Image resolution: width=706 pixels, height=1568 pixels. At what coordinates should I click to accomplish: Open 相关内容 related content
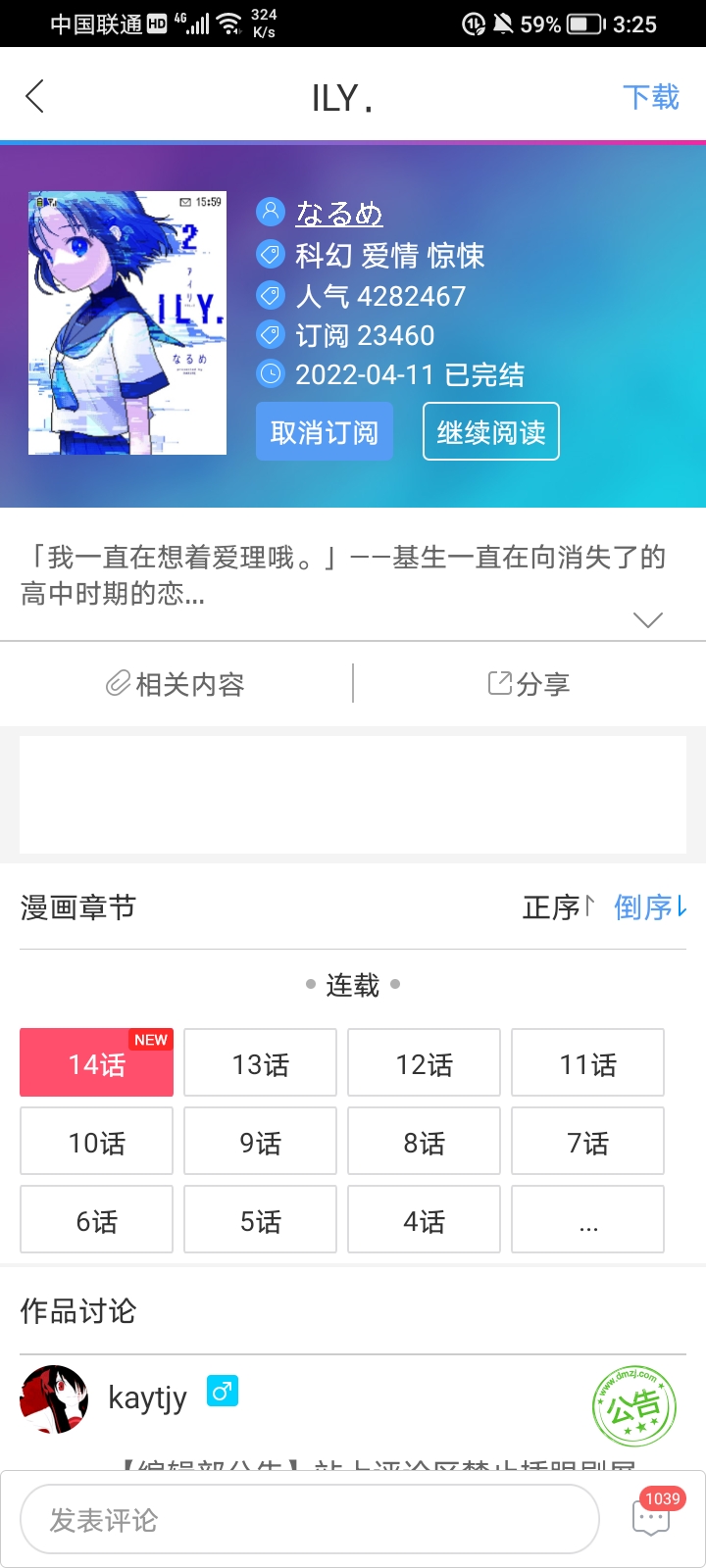[x=176, y=684]
